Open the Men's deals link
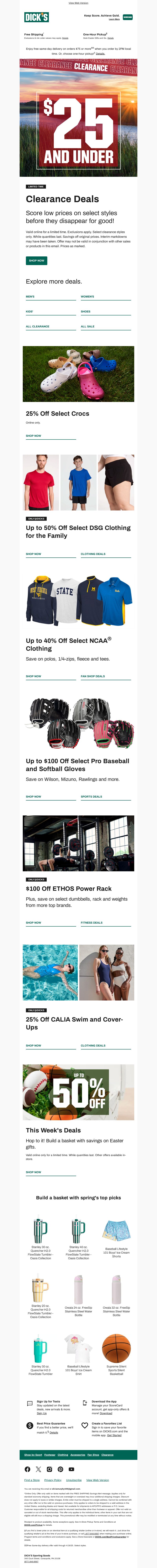The width and height of the screenshot is (157, 1568). pyautogui.click(x=30, y=297)
